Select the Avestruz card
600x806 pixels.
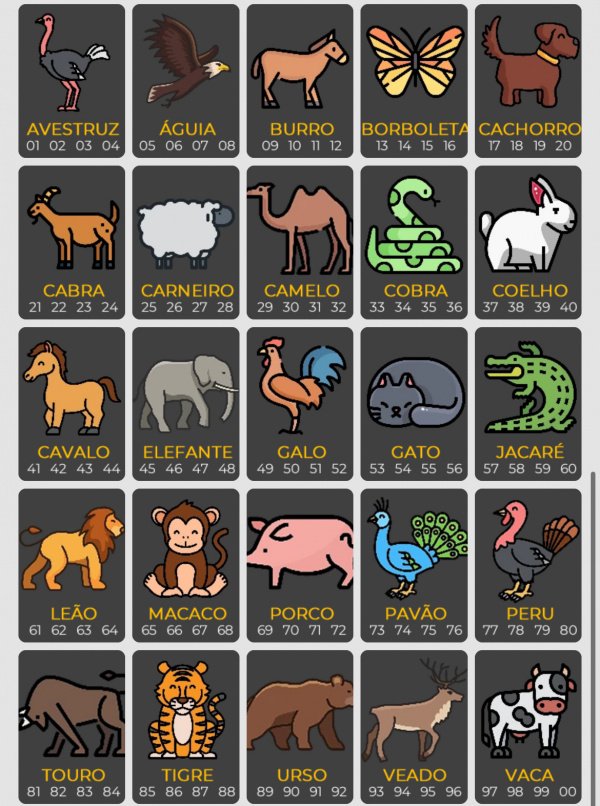click(72, 80)
